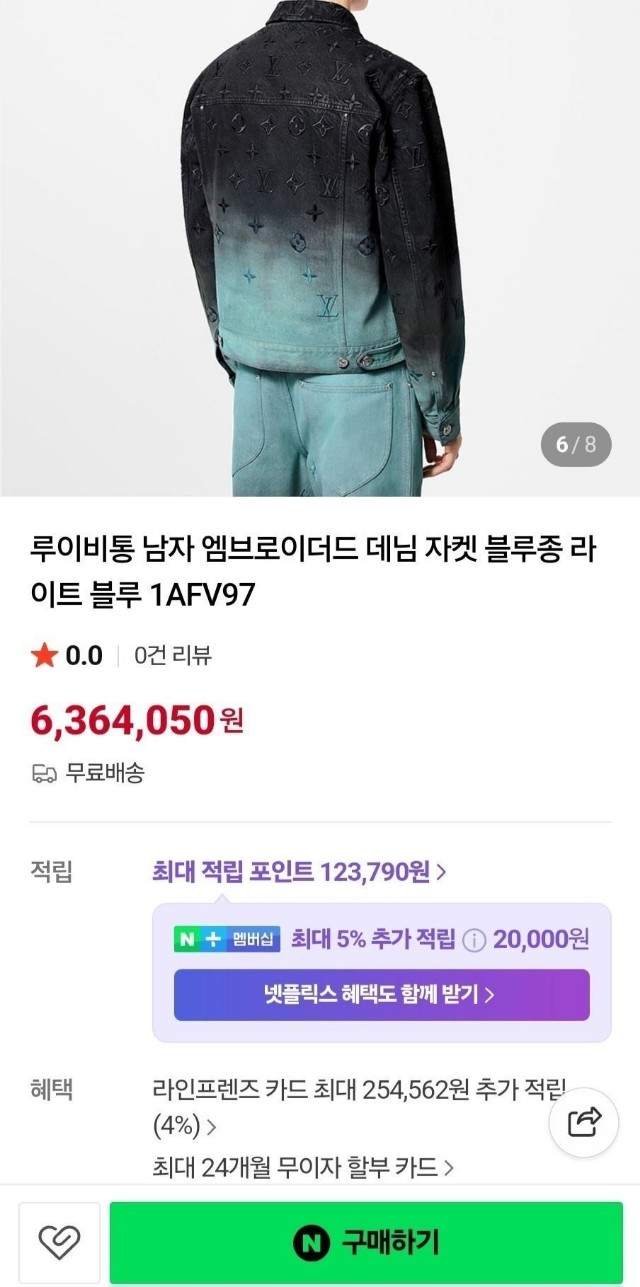Open the 0건 리뷰 reviews

pos(172,656)
